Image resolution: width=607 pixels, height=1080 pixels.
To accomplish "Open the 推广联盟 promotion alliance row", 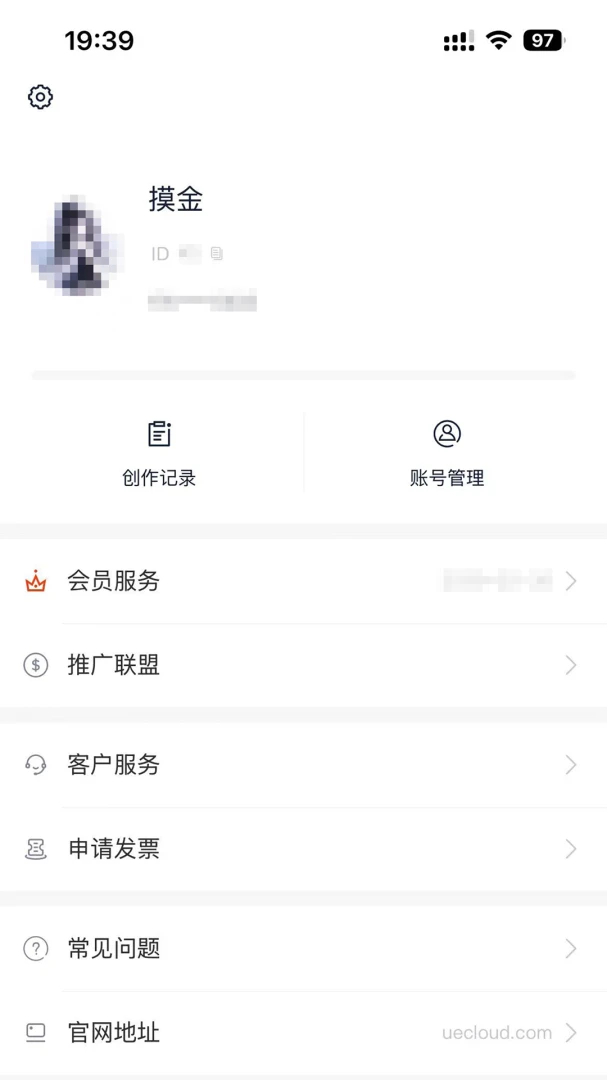I will (x=303, y=665).
